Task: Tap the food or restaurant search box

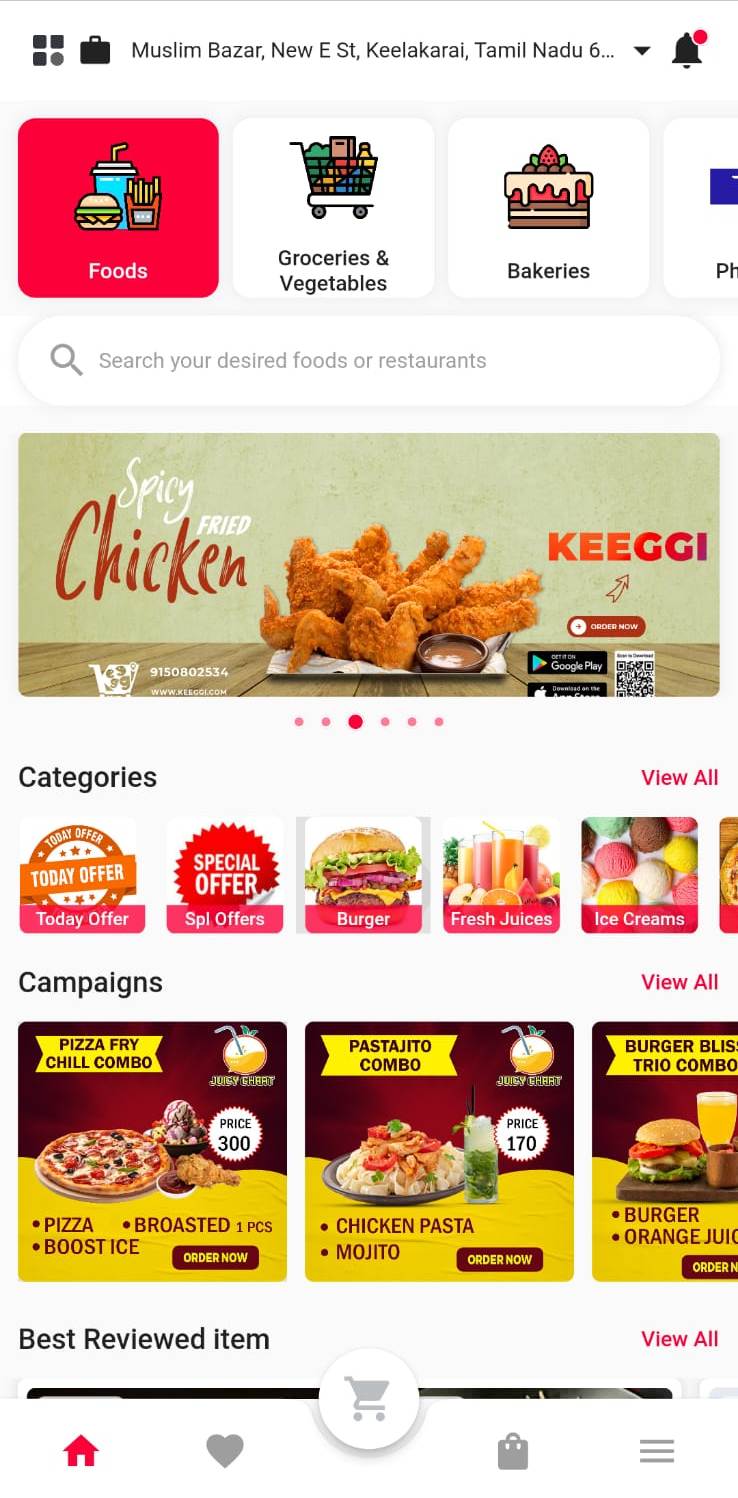Action: [368, 361]
